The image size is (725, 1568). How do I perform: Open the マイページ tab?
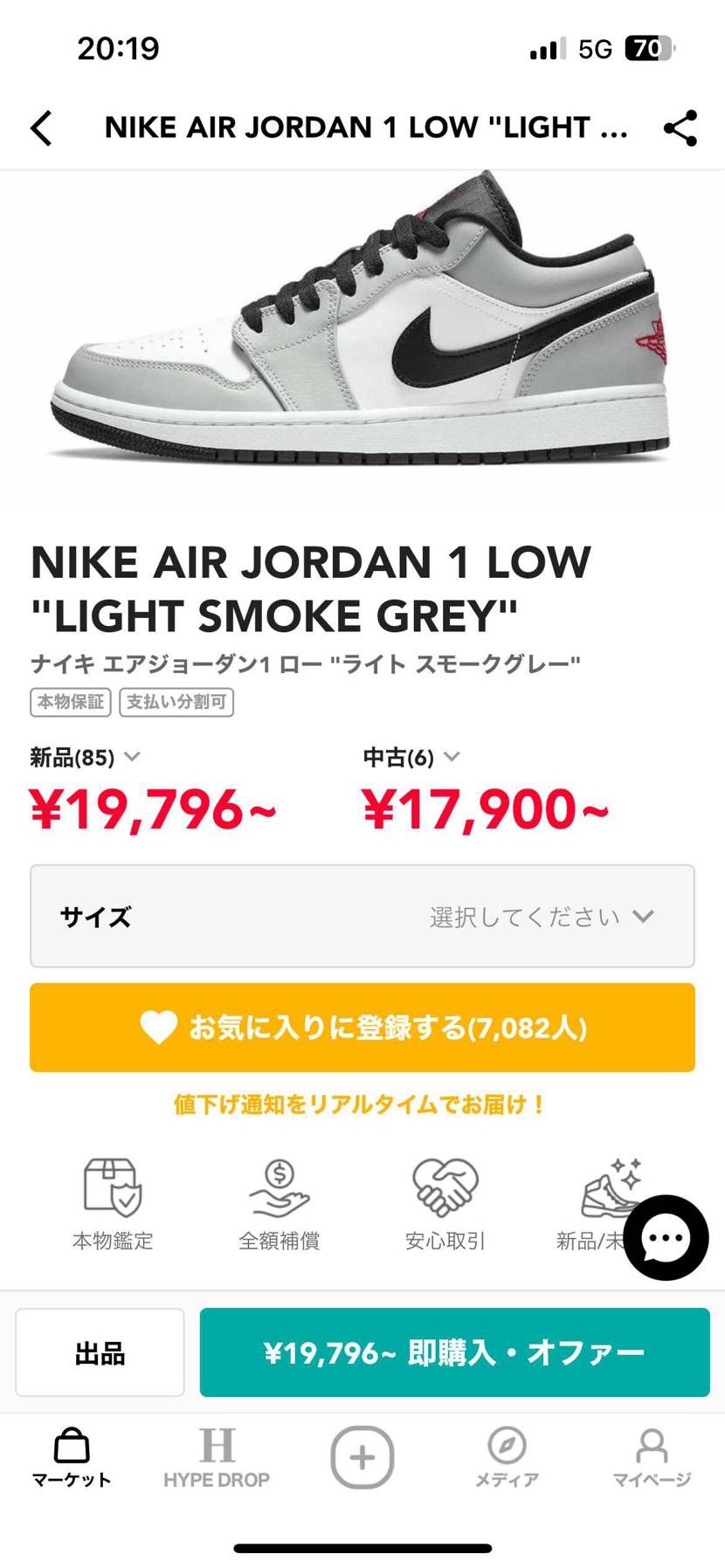click(x=652, y=1458)
